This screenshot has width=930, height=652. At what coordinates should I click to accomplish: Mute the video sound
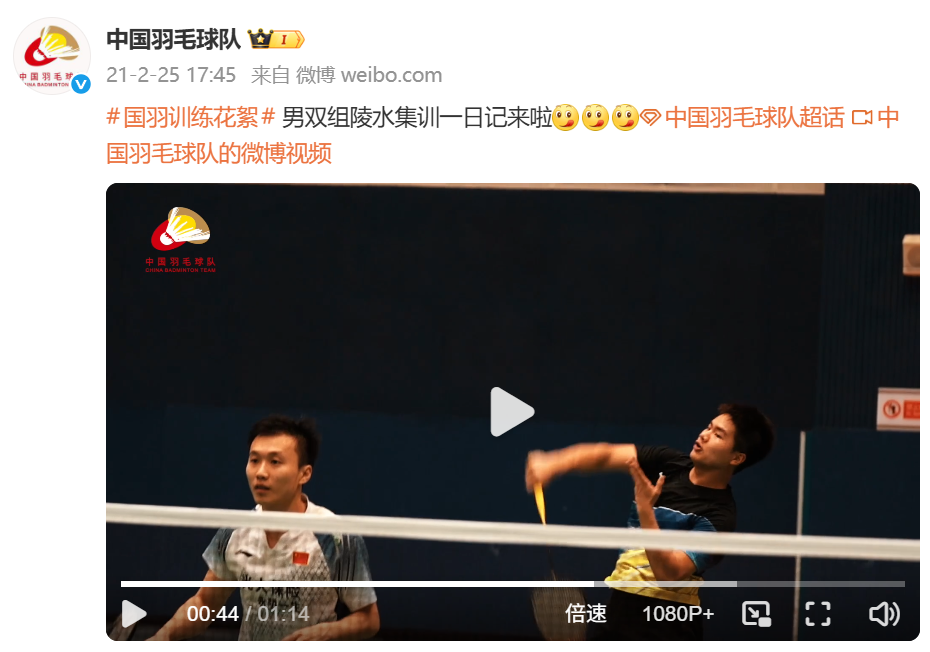click(x=883, y=613)
